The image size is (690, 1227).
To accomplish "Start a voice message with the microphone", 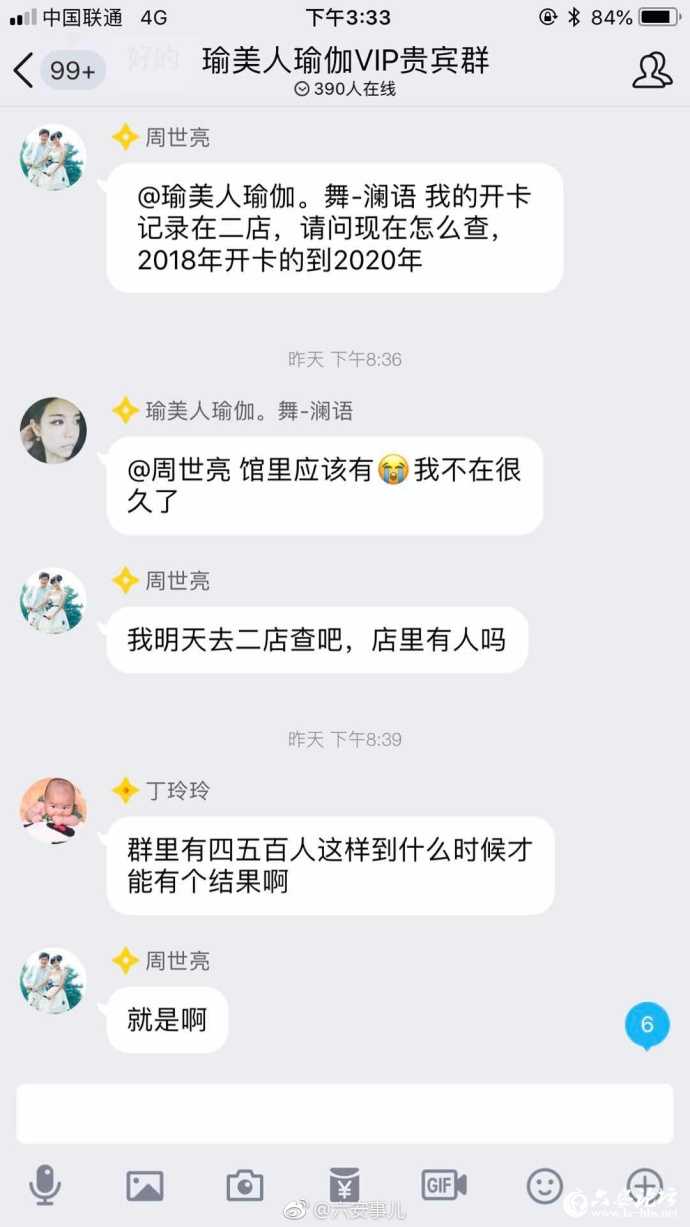I will [45, 1186].
